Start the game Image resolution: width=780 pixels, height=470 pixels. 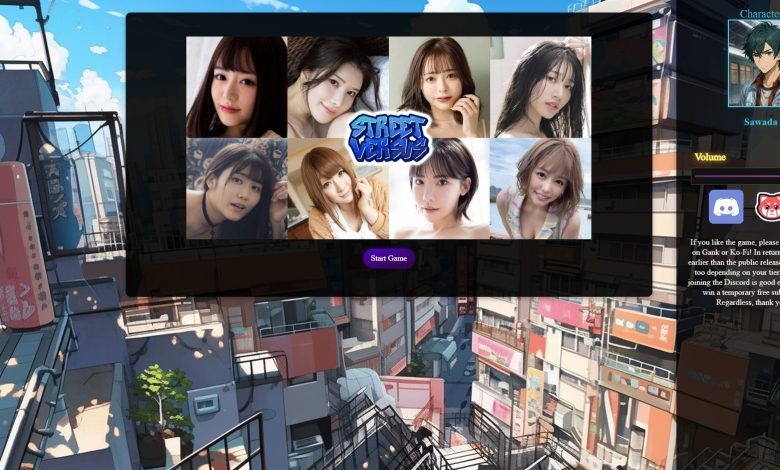point(388,258)
